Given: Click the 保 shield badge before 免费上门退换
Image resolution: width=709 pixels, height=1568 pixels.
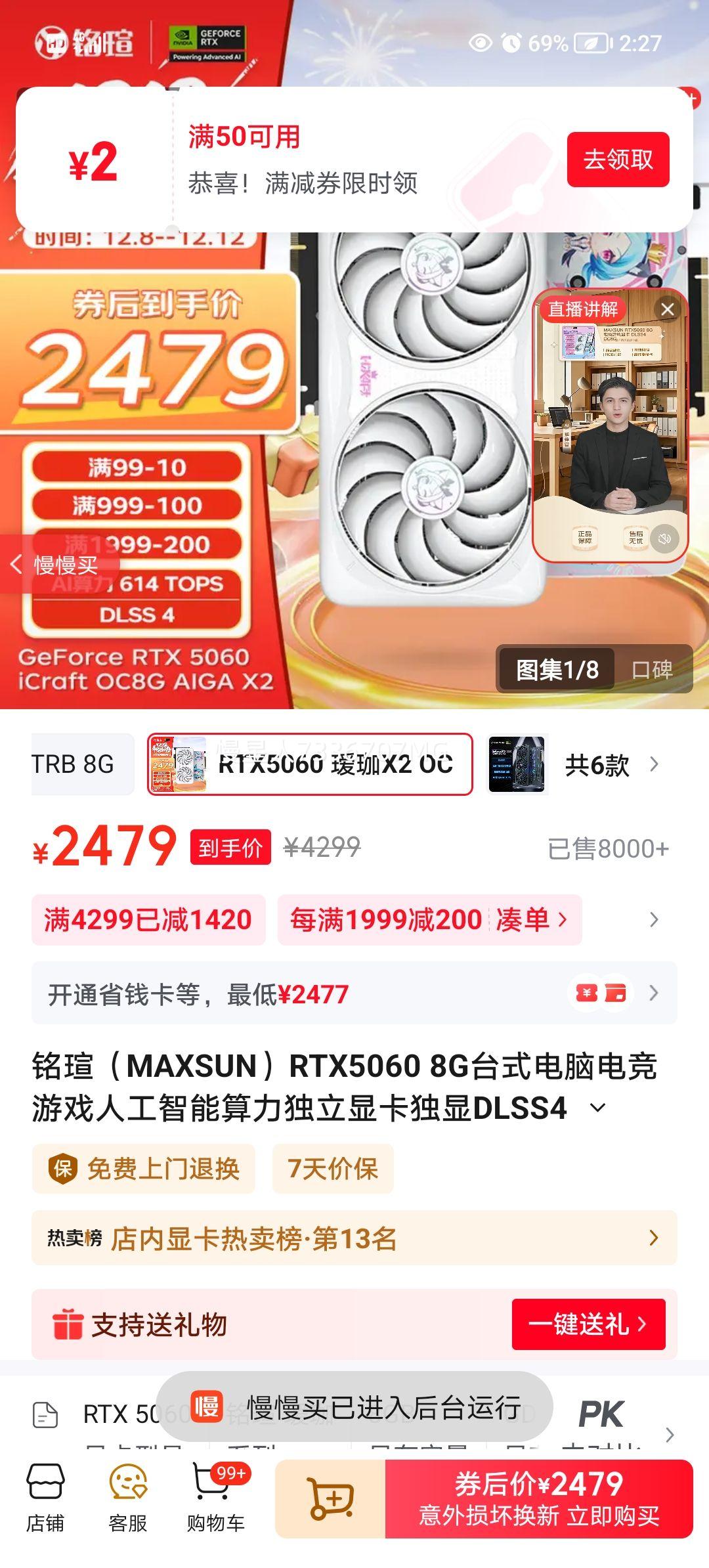Looking at the screenshot, I should (x=59, y=1167).
